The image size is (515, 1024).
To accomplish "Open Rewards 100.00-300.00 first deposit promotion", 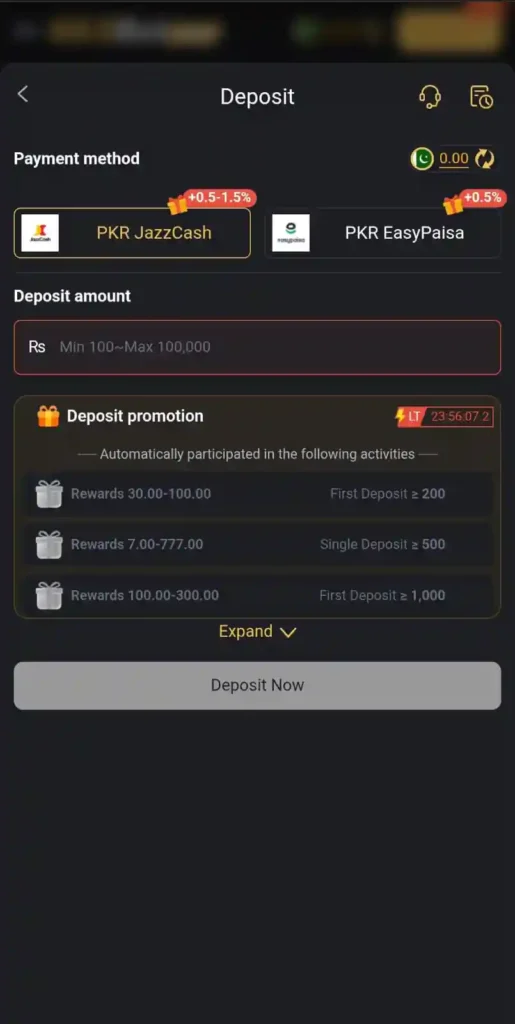I will point(257,596).
